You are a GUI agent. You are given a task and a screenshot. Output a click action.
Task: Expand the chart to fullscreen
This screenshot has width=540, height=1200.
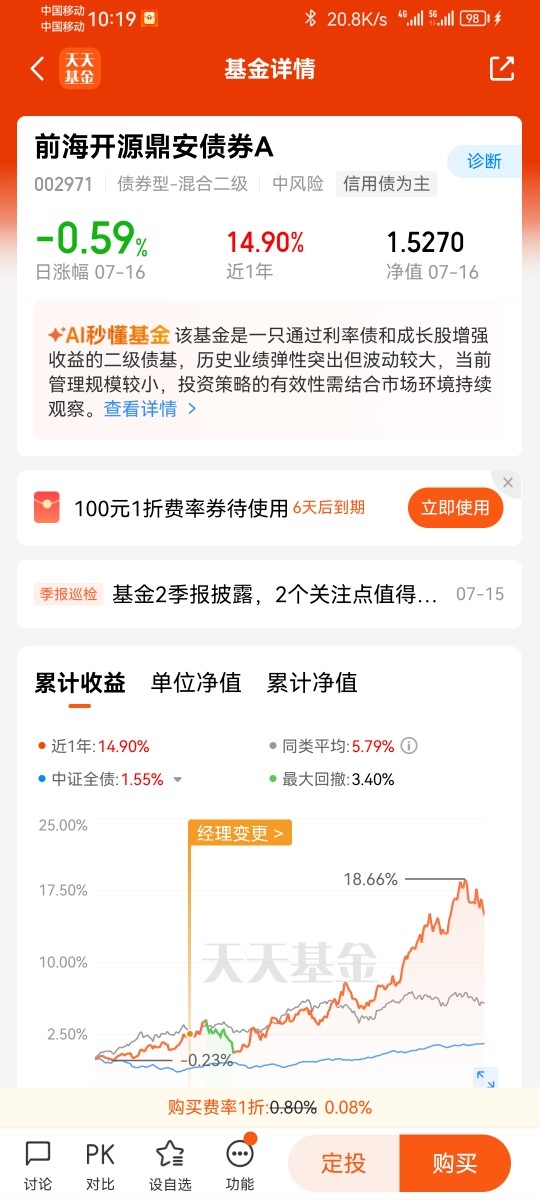485,1079
